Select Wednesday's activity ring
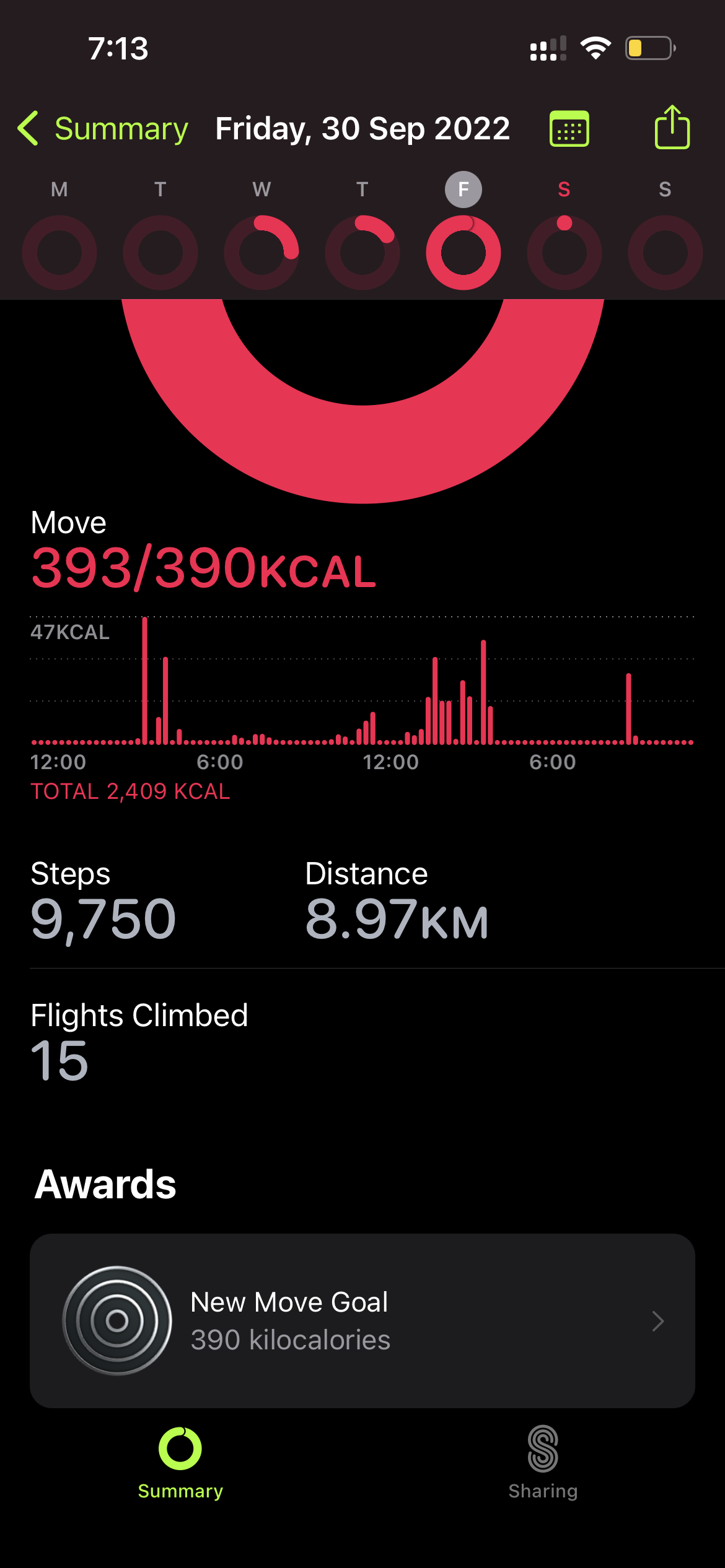Image resolution: width=725 pixels, height=1568 pixels. [x=261, y=251]
